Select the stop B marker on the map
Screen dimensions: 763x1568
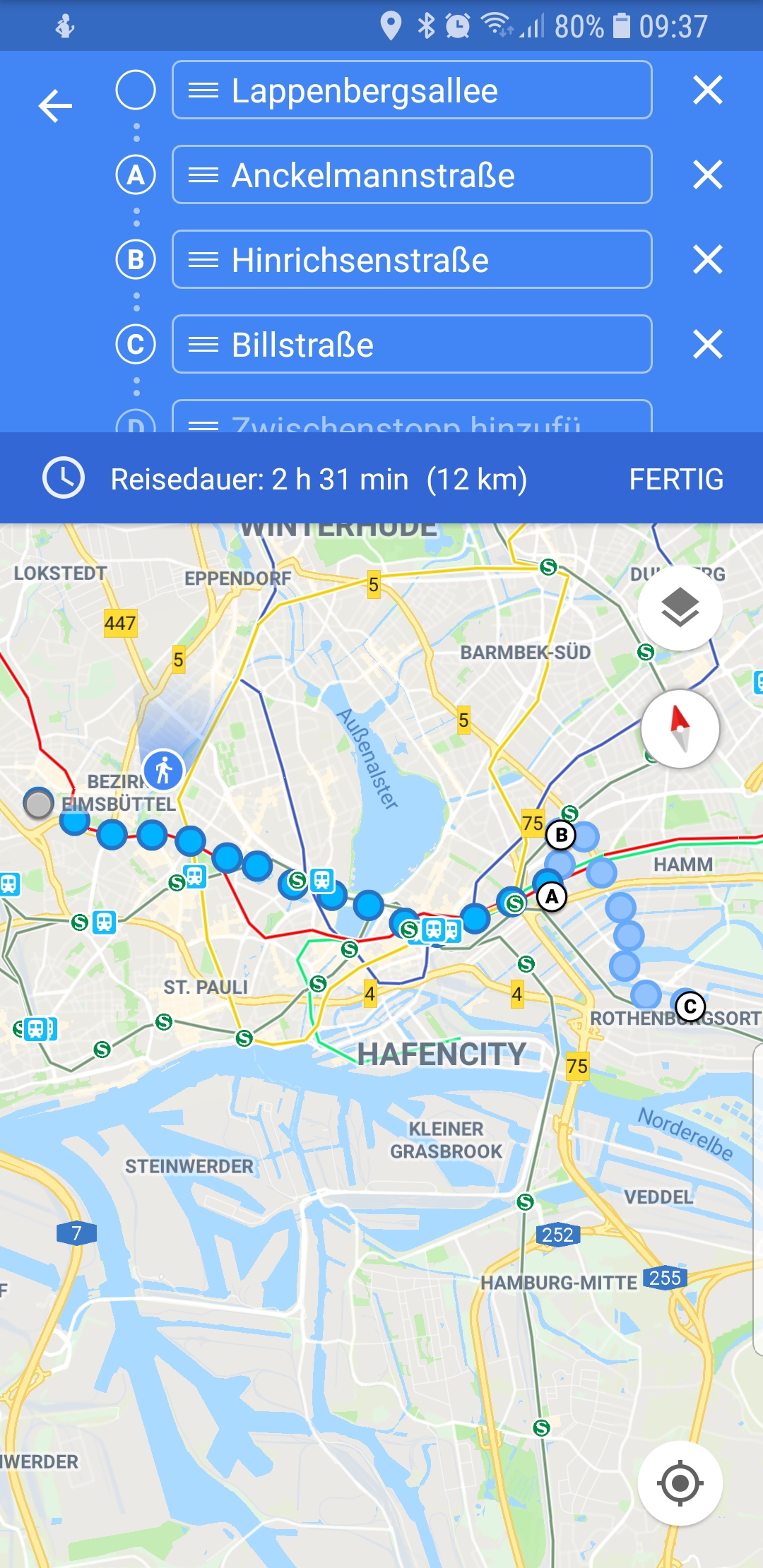coord(562,836)
